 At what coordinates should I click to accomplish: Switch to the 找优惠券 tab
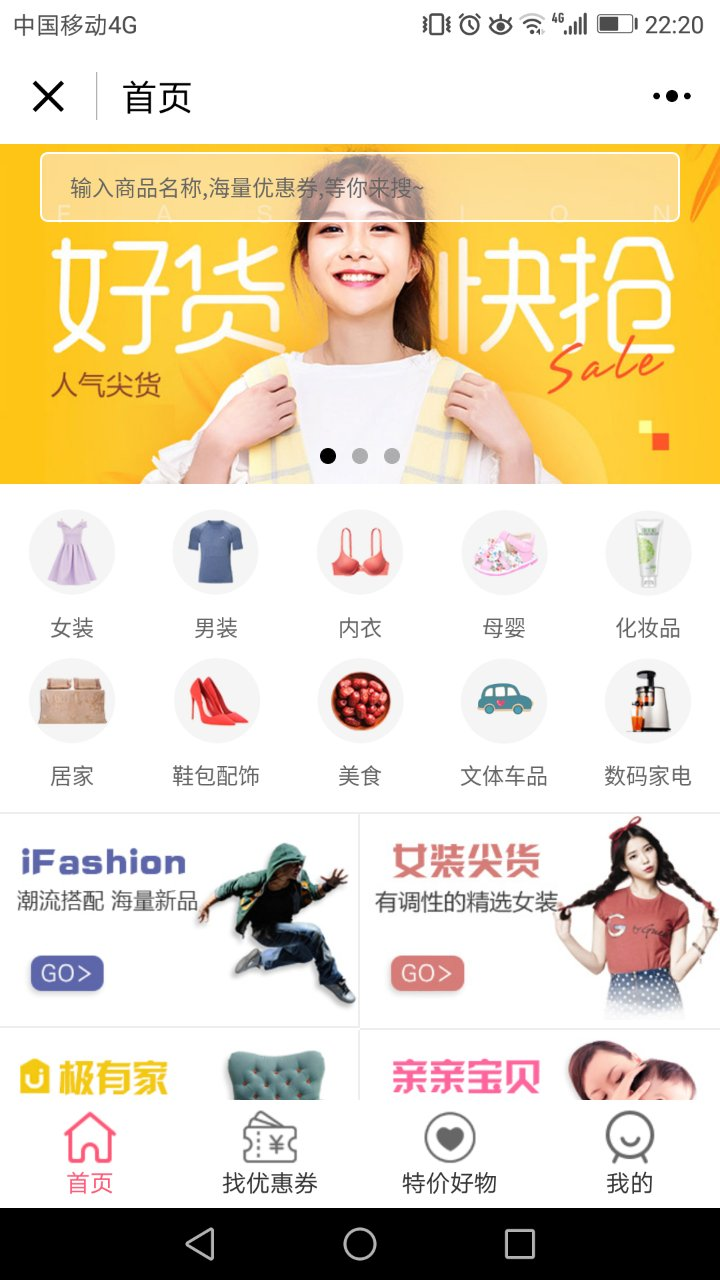point(270,1154)
